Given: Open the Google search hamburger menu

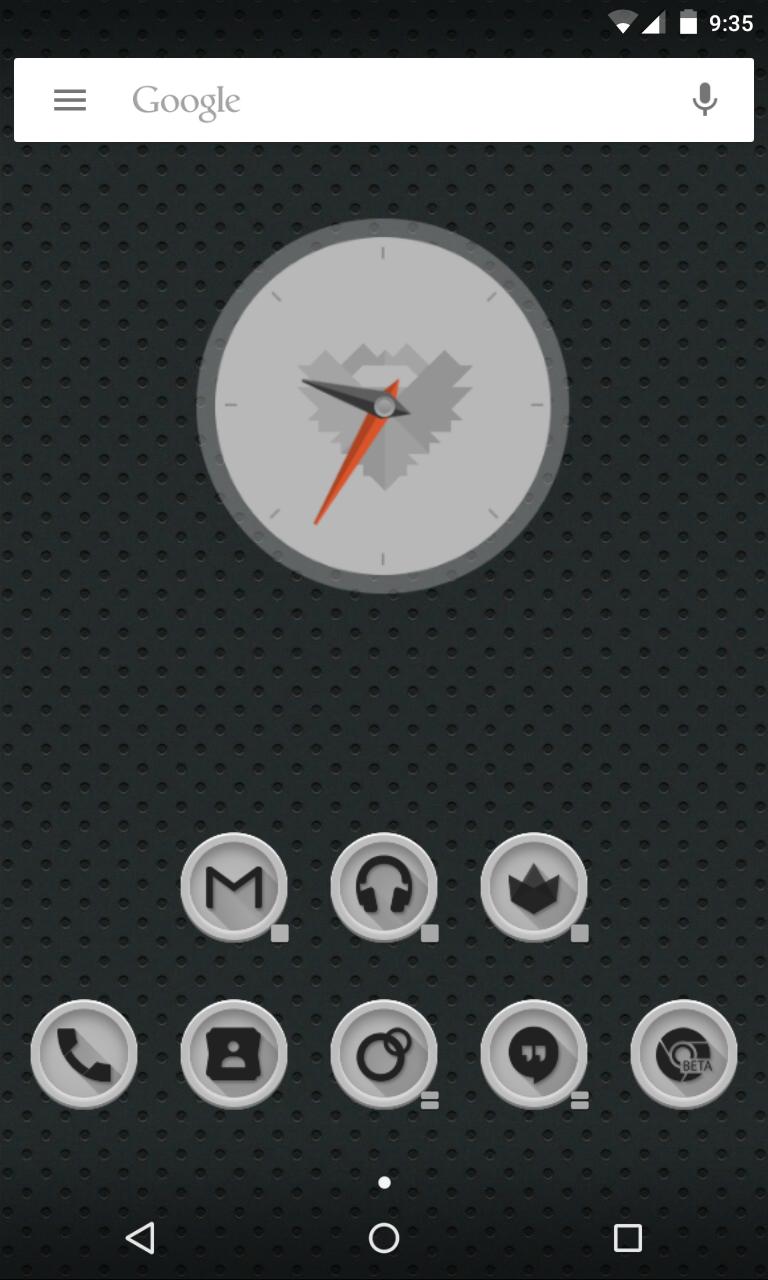Looking at the screenshot, I should 69,100.
